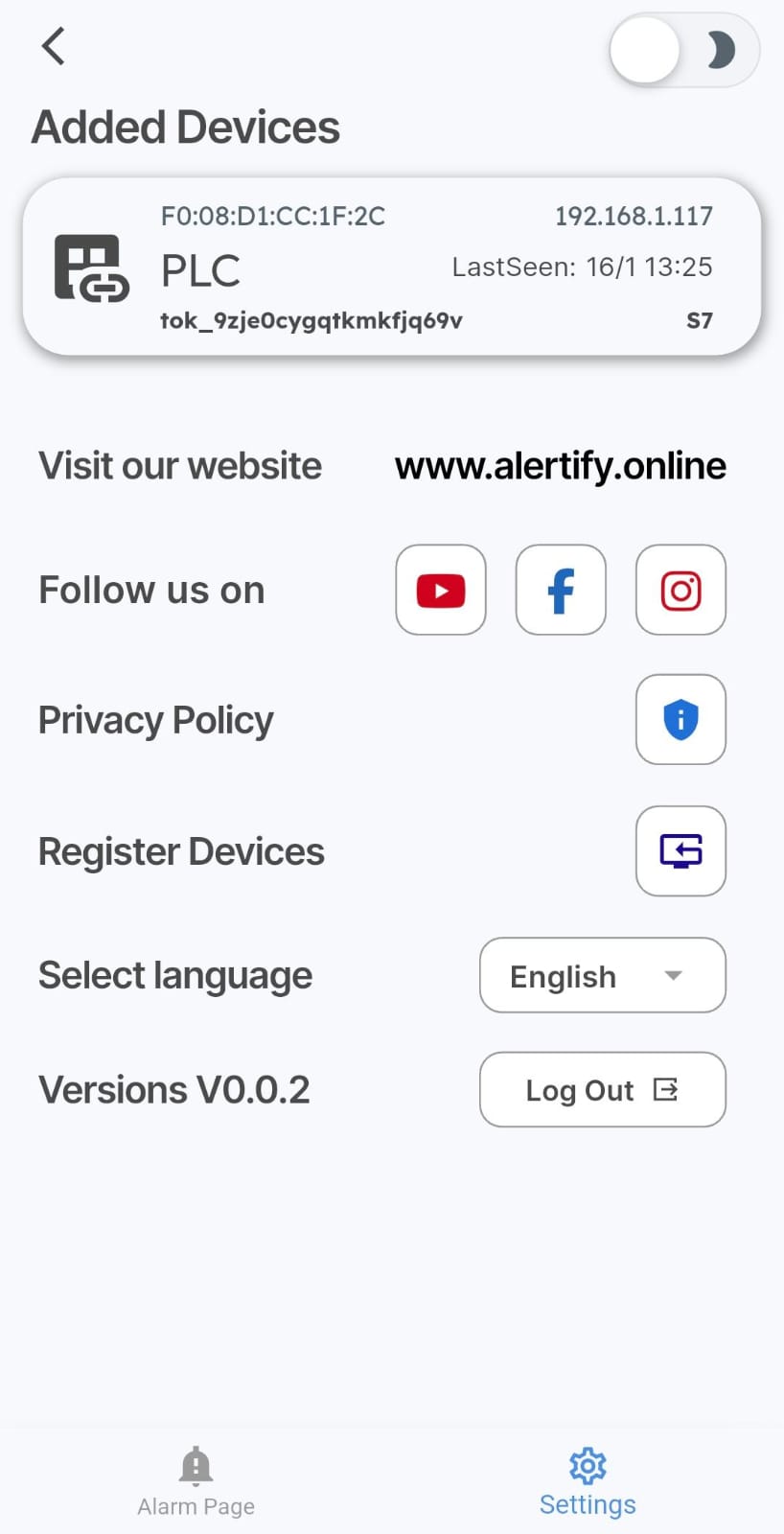Switch the top-right toggle off
Screen dimensions: 784x1534
pos(683,51)
